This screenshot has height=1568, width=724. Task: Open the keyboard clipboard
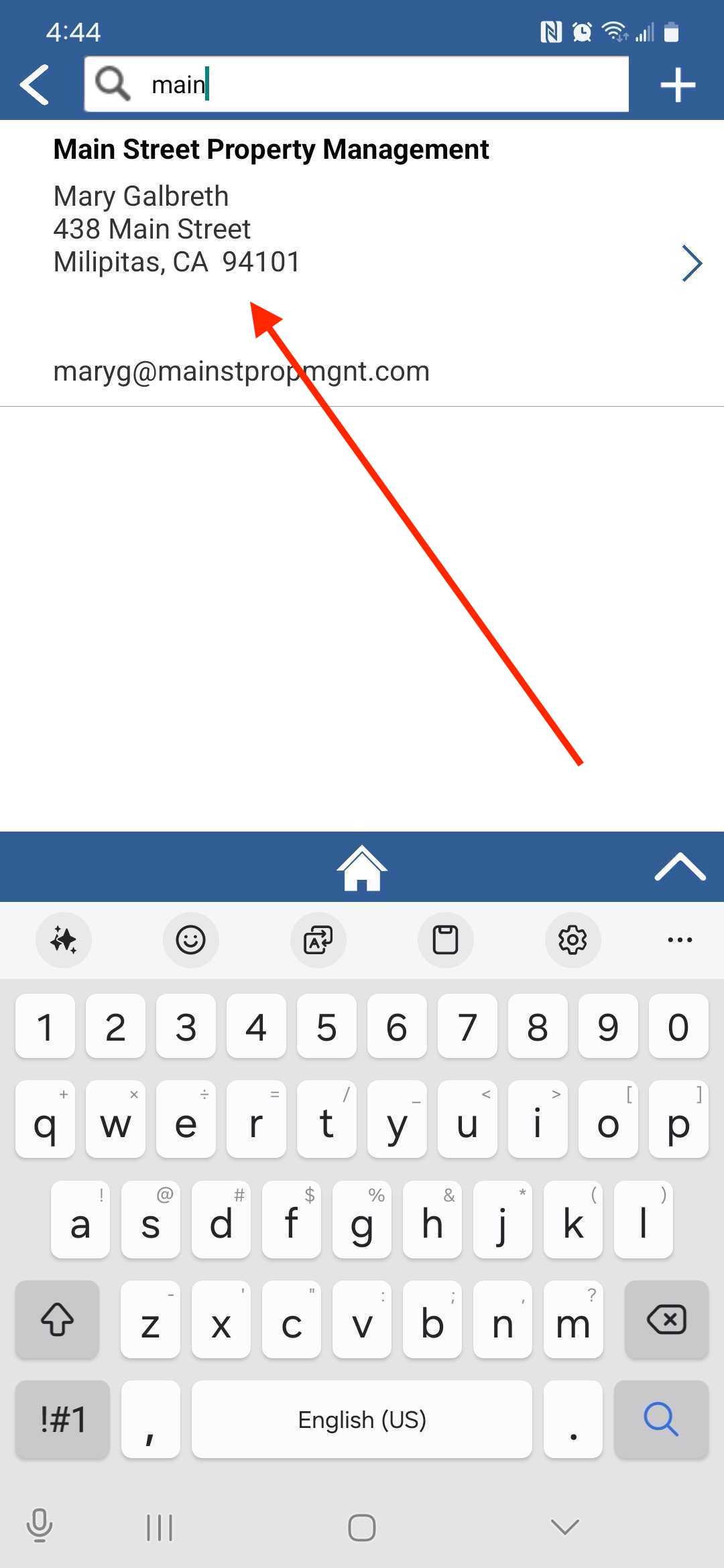[445, 939]
